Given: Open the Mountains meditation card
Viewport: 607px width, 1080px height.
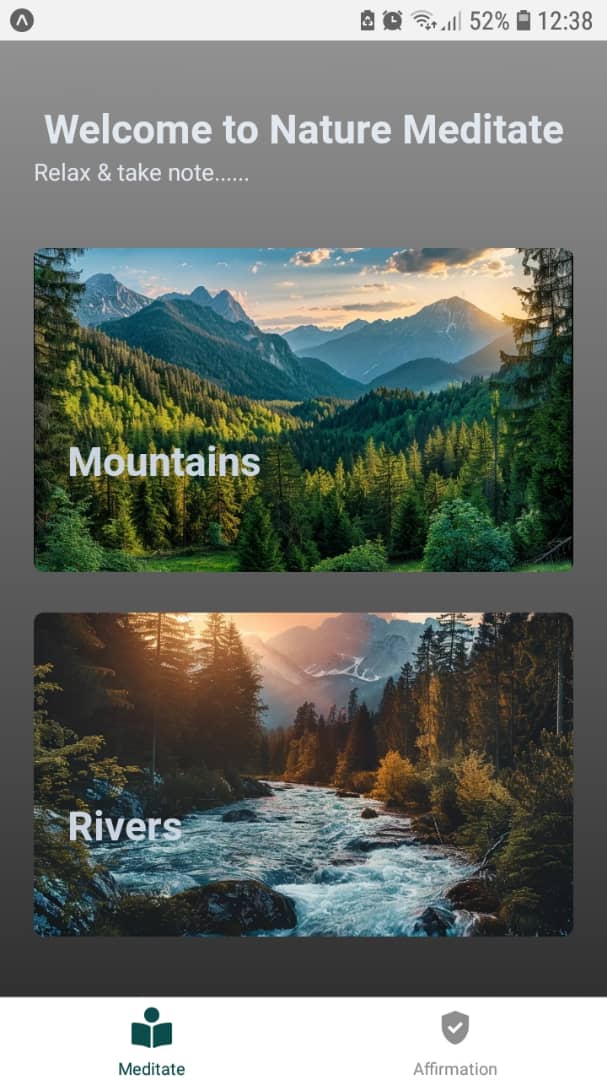Looking at the screenshot, I should coord(303,410).
